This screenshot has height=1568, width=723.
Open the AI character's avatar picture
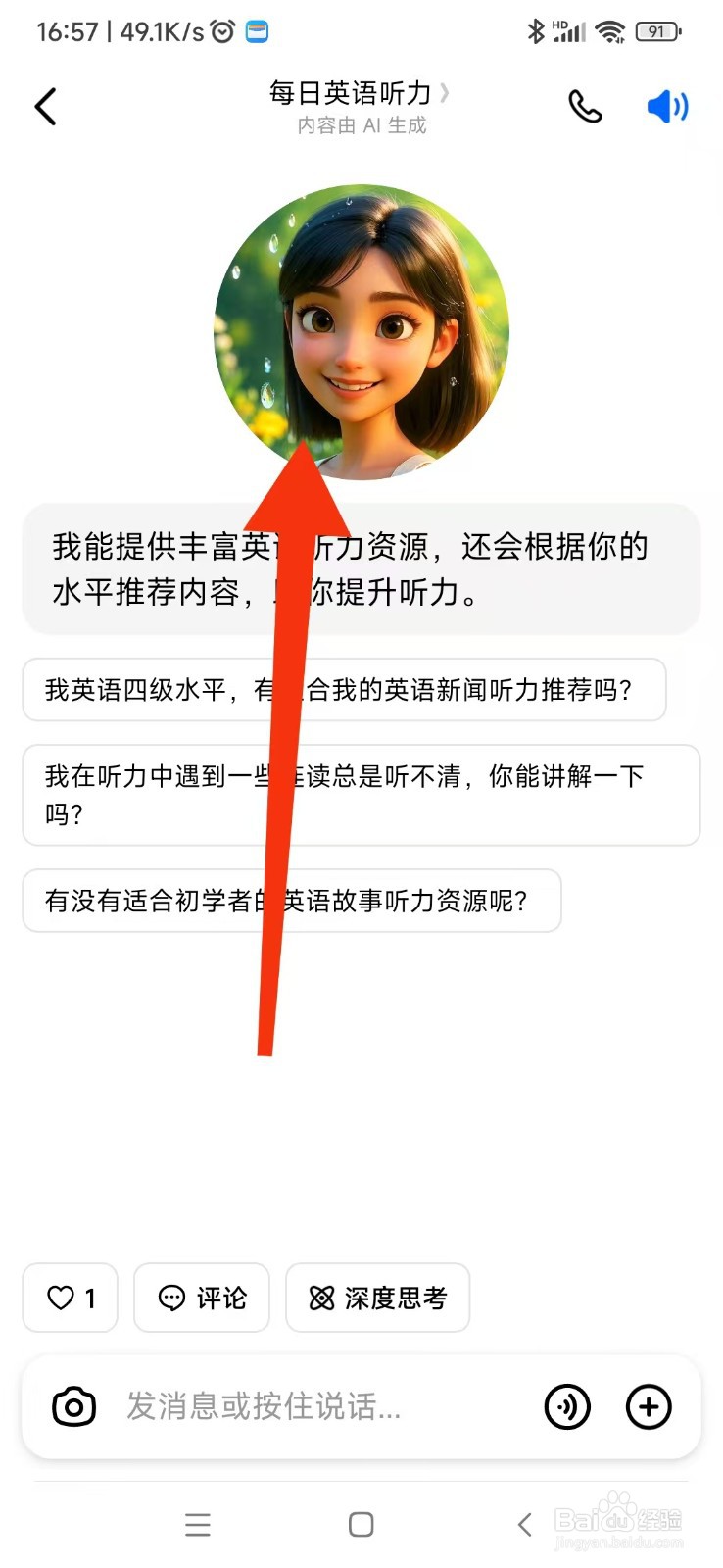click(361, 328)
